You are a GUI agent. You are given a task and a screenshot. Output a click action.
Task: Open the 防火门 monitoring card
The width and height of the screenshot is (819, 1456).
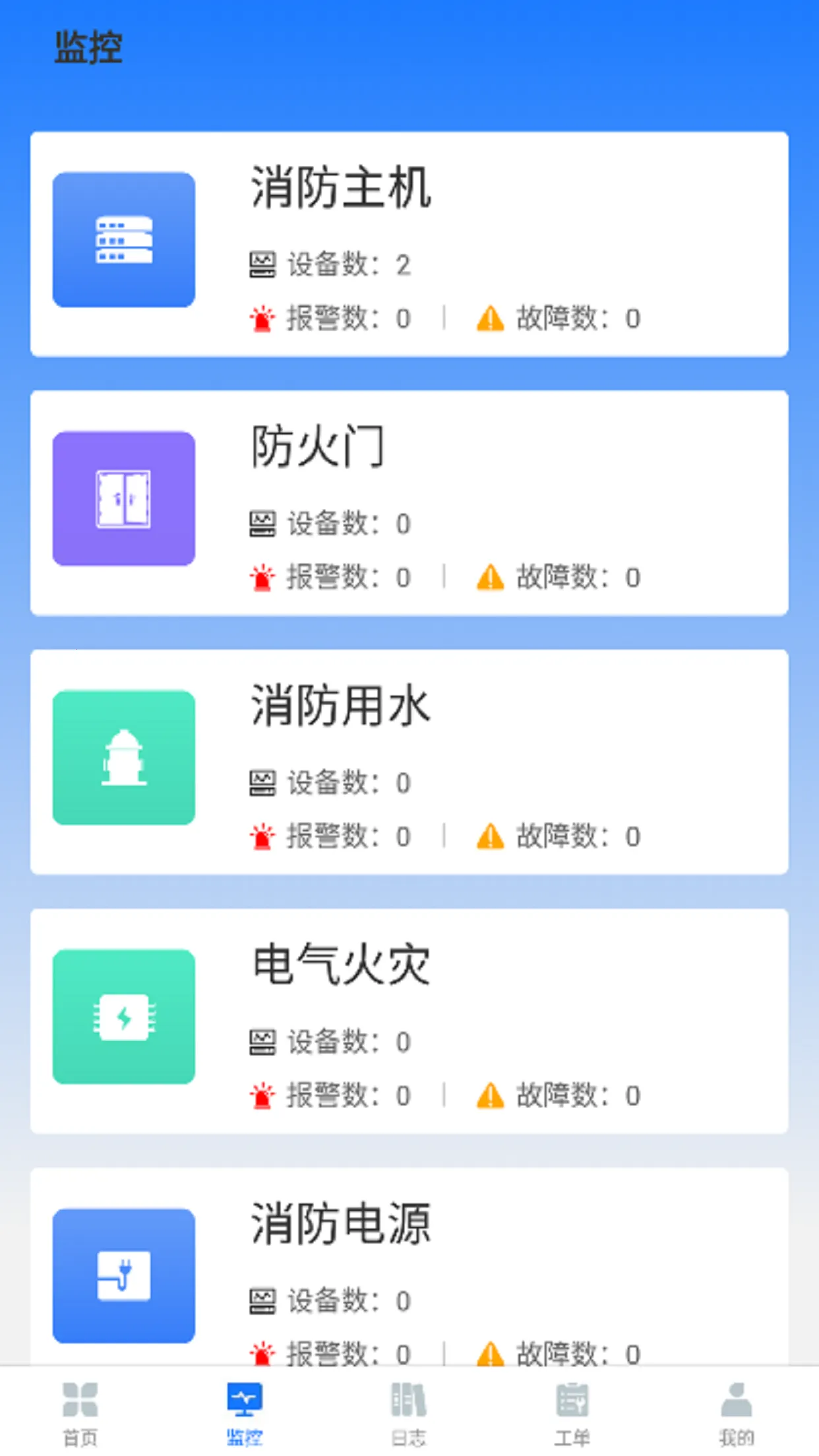coord(409,502)
